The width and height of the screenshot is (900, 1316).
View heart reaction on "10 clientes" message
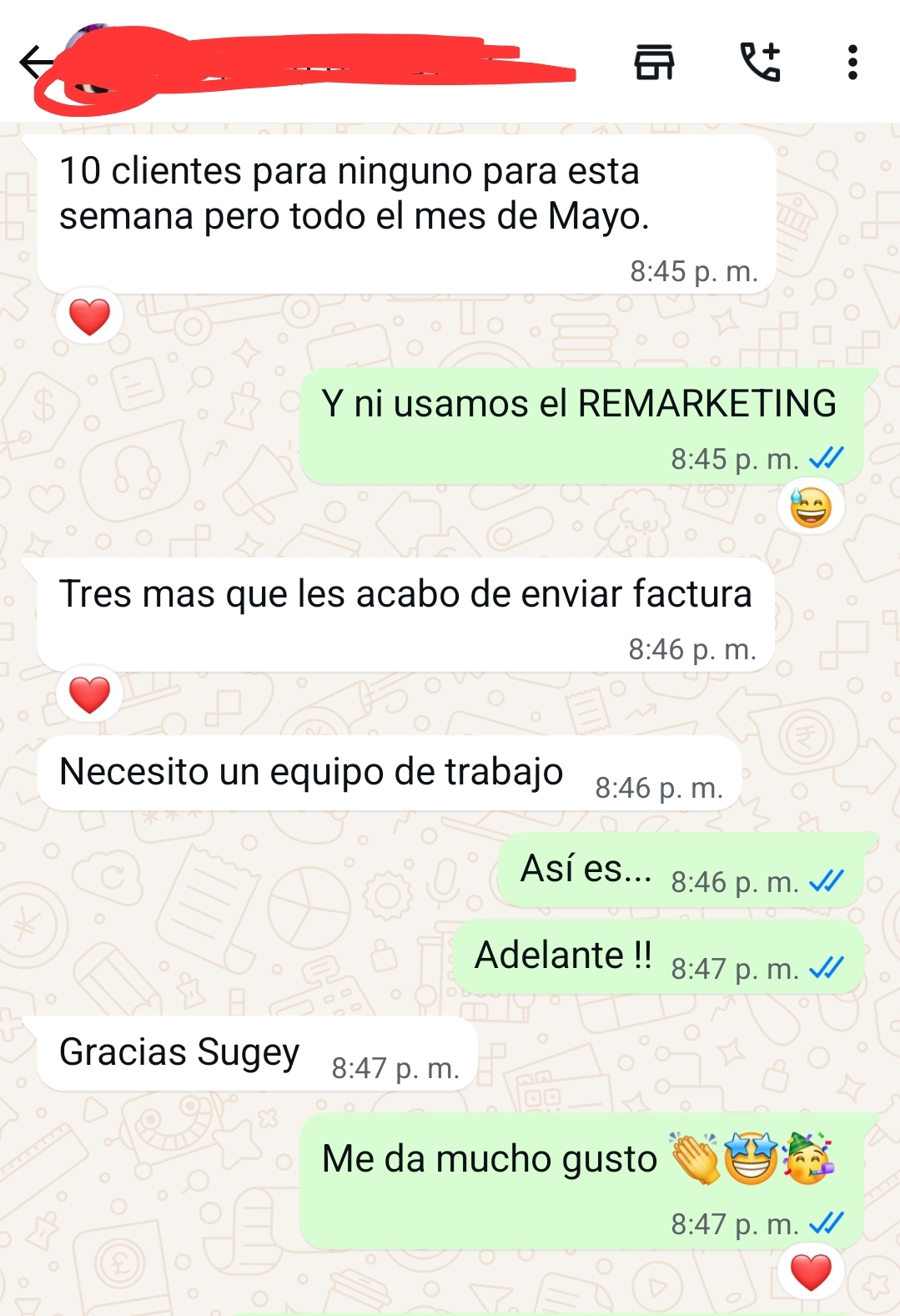tap(89, 317)
